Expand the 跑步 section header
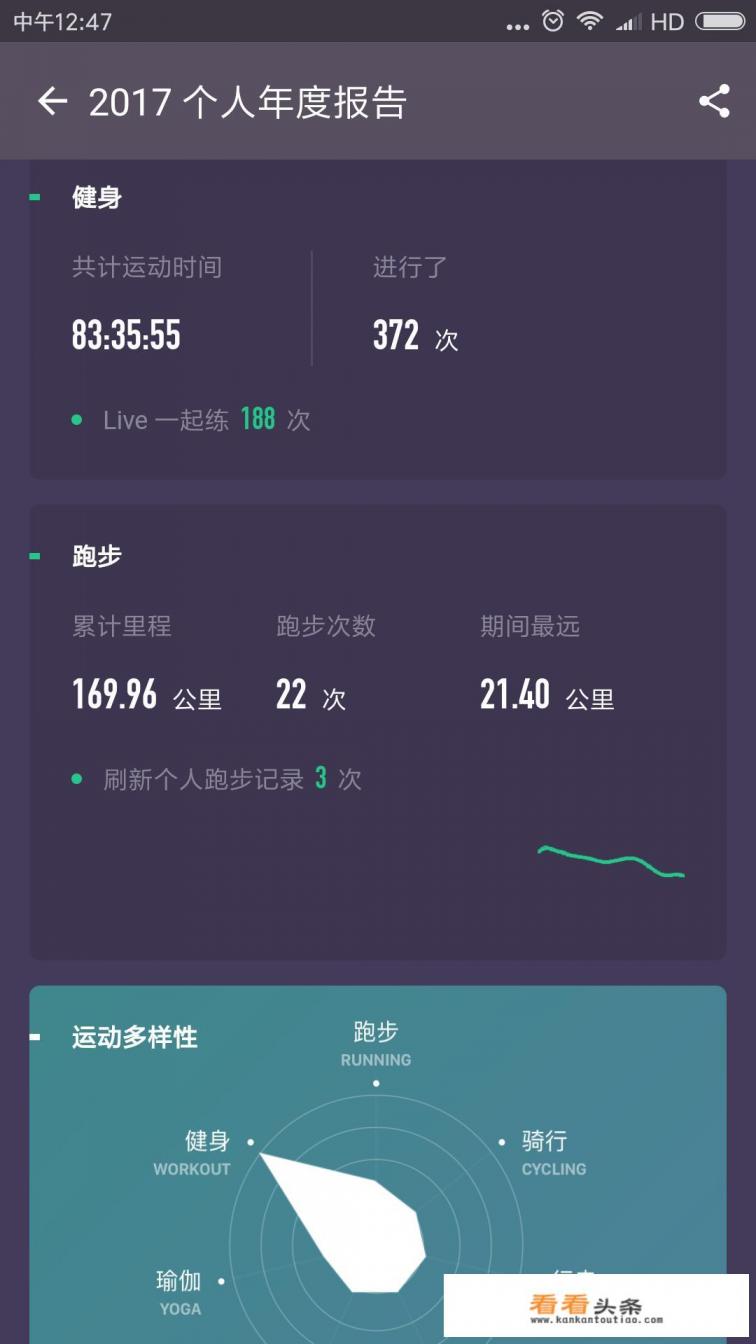 (95, 556)
